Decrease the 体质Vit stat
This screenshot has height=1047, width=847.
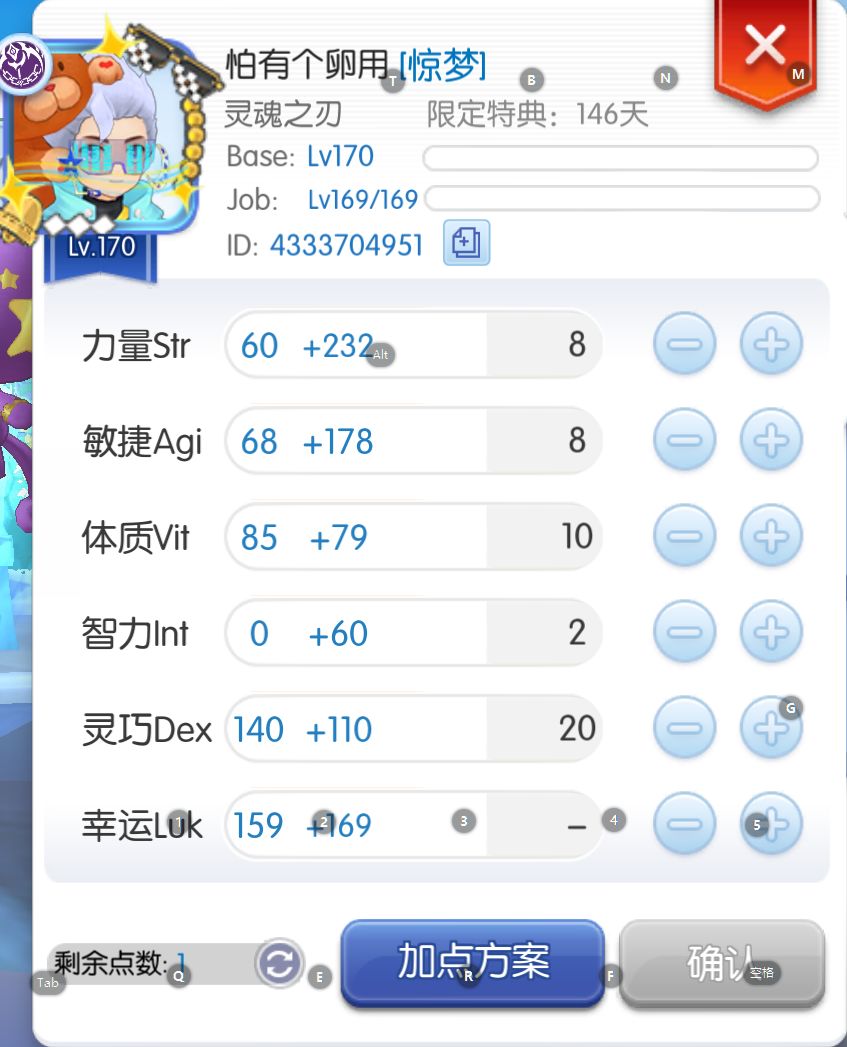684,536
